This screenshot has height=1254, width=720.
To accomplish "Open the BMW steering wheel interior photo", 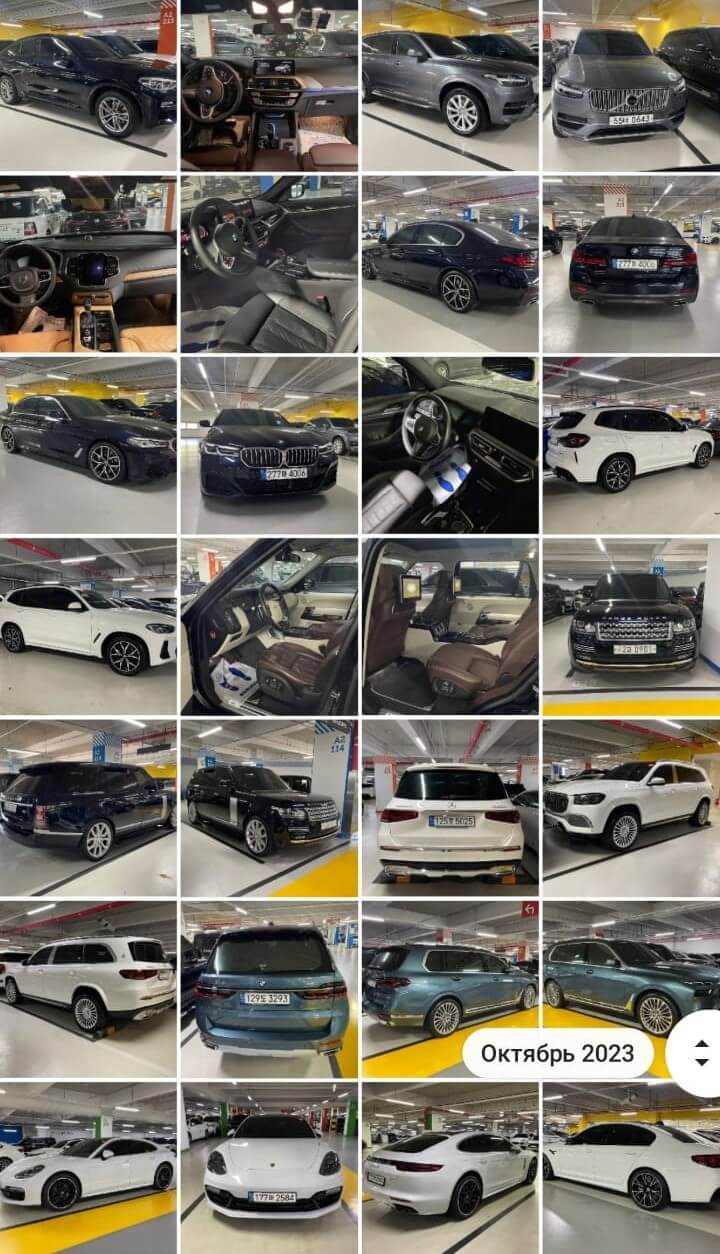I will pos(269,85).
